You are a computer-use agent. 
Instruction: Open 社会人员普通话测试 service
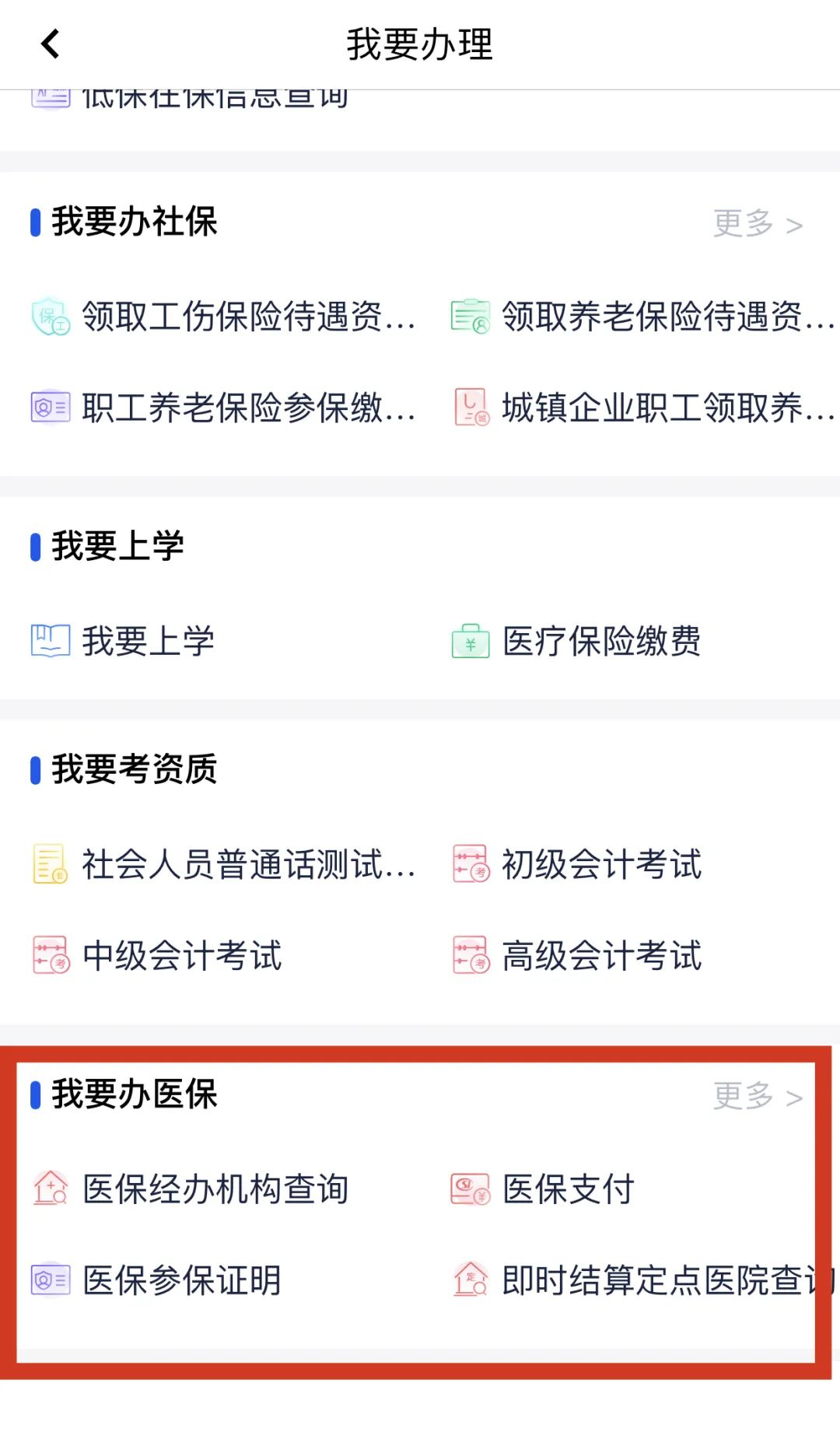pyautogui.click(x=224, y=865)
